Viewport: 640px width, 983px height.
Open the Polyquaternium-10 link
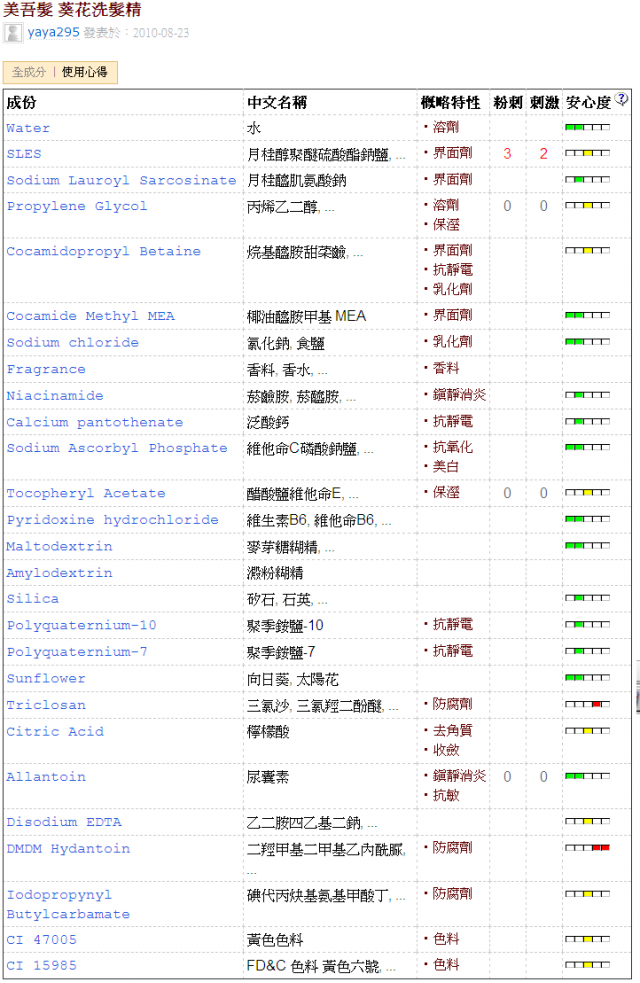coord(81,626)
